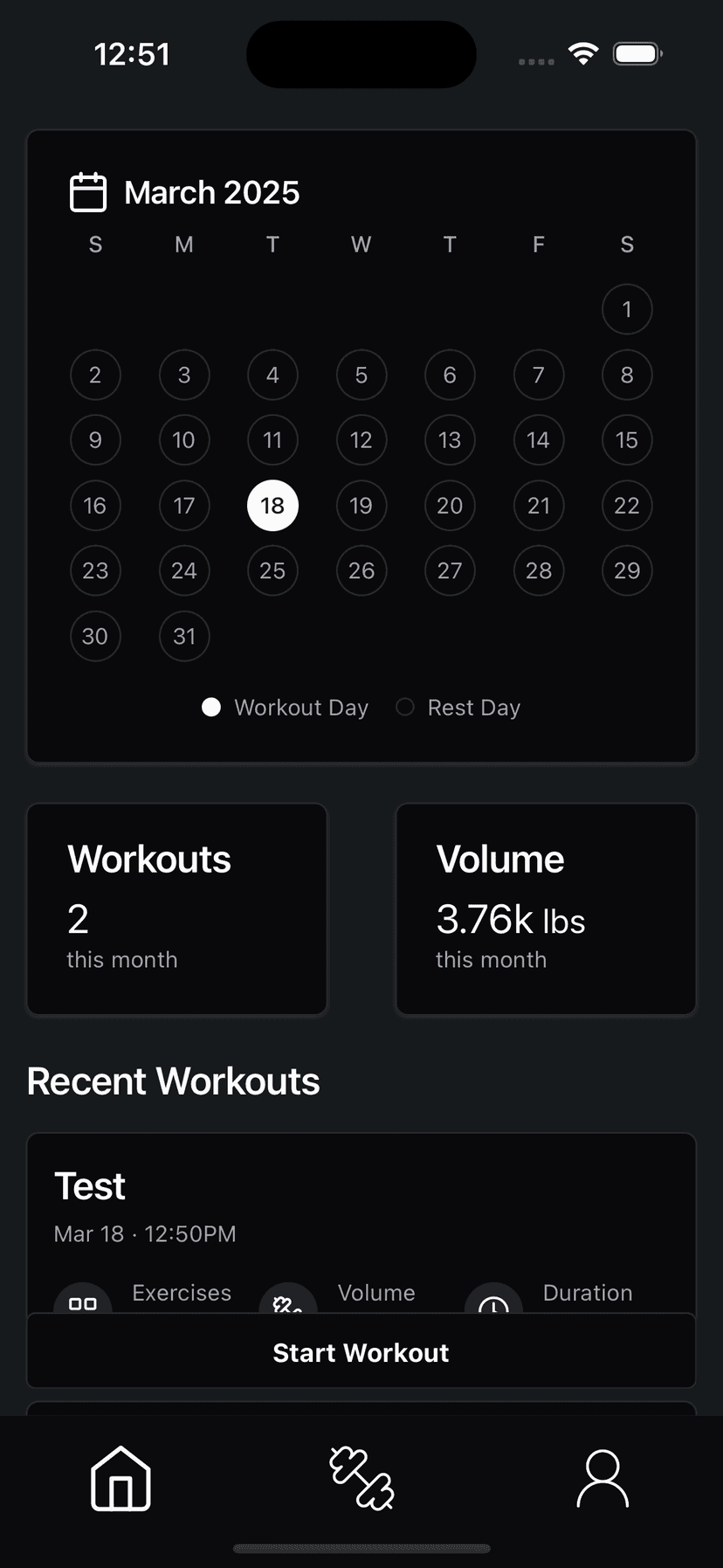Select March 19 on the calendar
Viewport: 723px width, 1568px height.
coord(361,506)
